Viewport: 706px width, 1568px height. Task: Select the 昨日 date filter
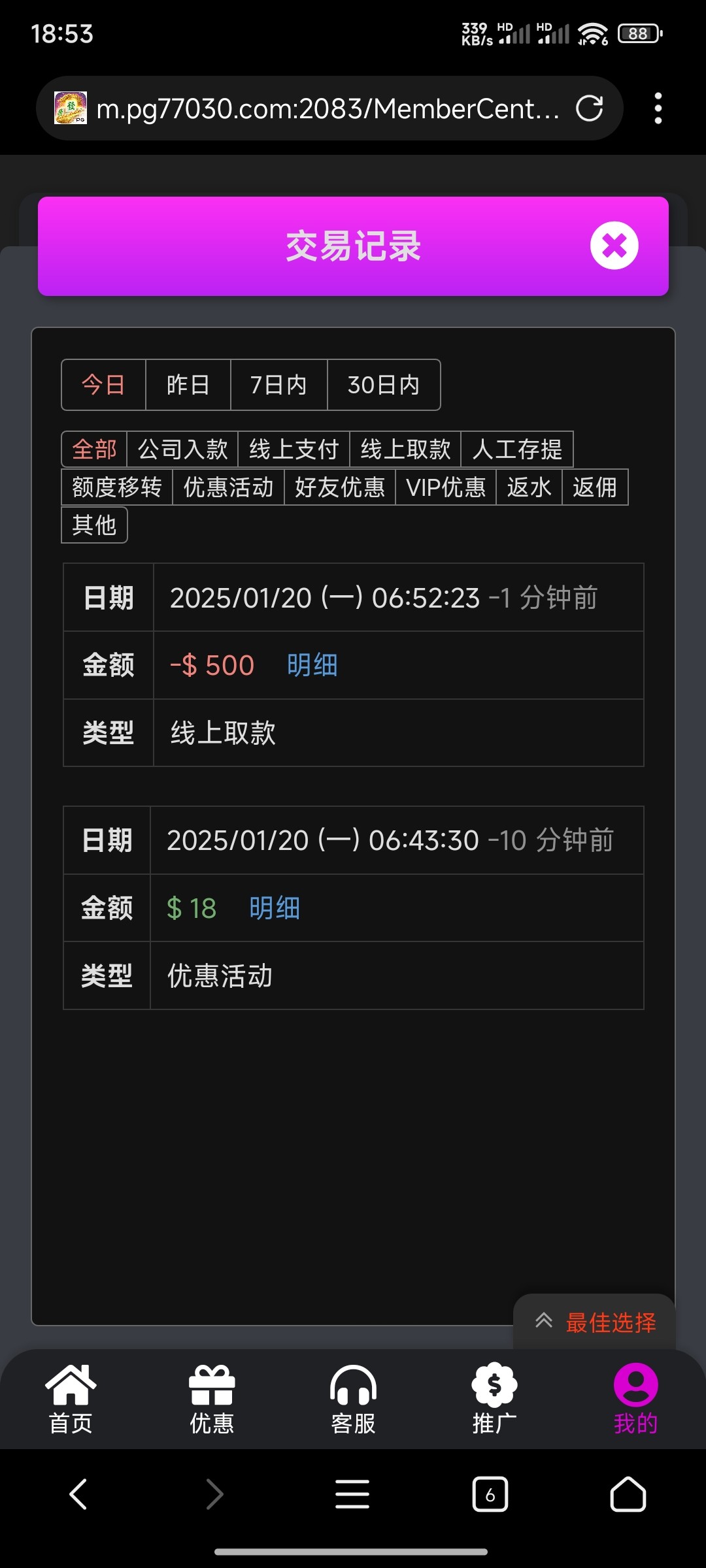coord(188,385)
